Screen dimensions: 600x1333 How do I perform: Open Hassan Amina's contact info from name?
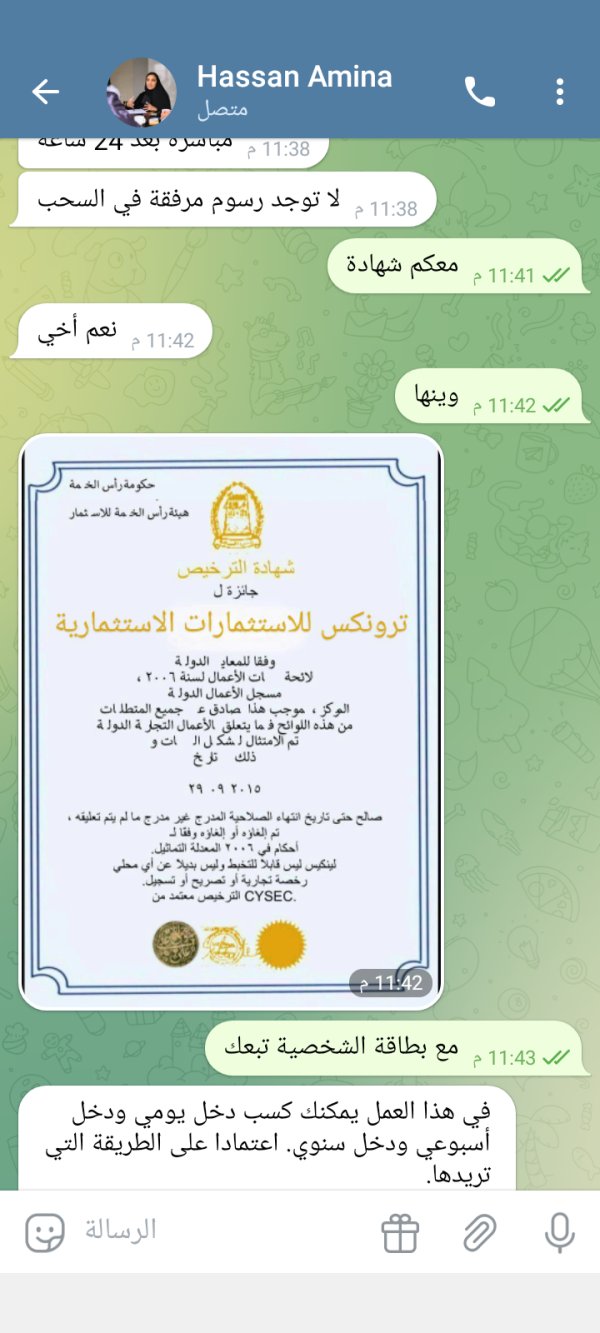(294, 76)
